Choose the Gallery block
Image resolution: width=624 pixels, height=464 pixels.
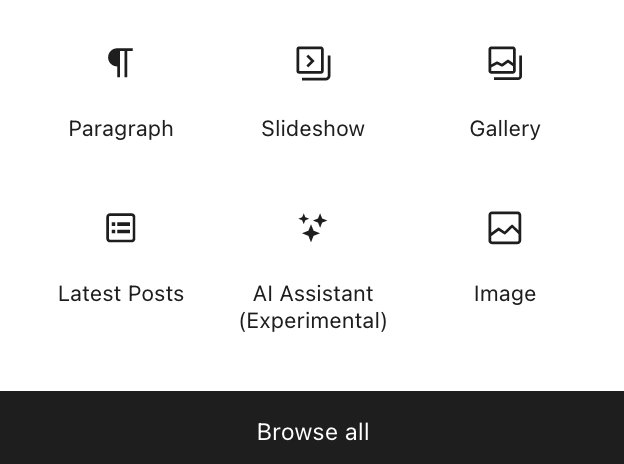point(505,91)
